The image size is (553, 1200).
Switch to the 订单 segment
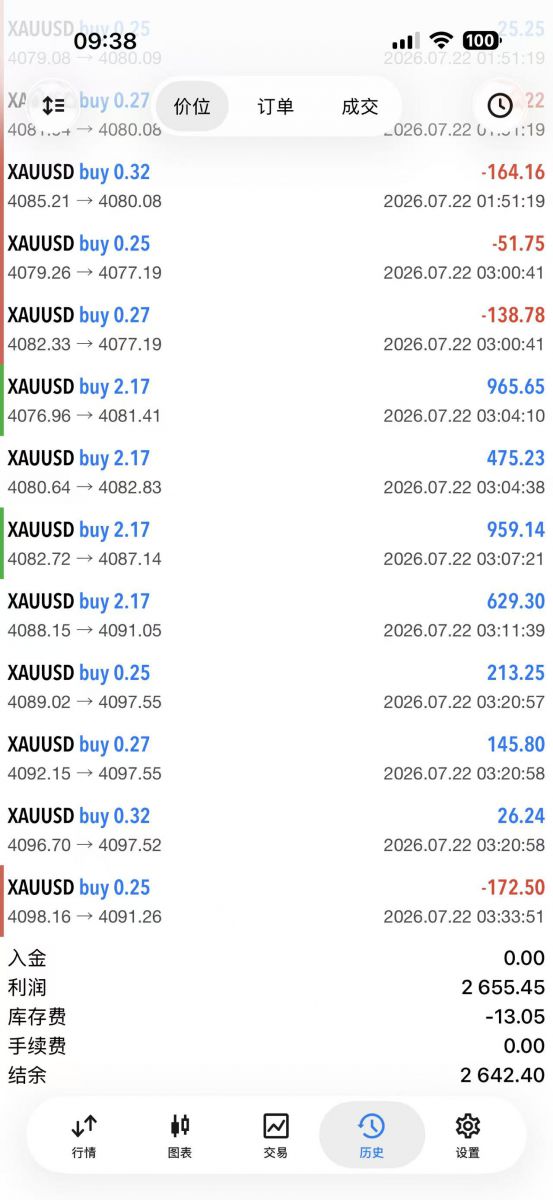[x=276, y=106]
